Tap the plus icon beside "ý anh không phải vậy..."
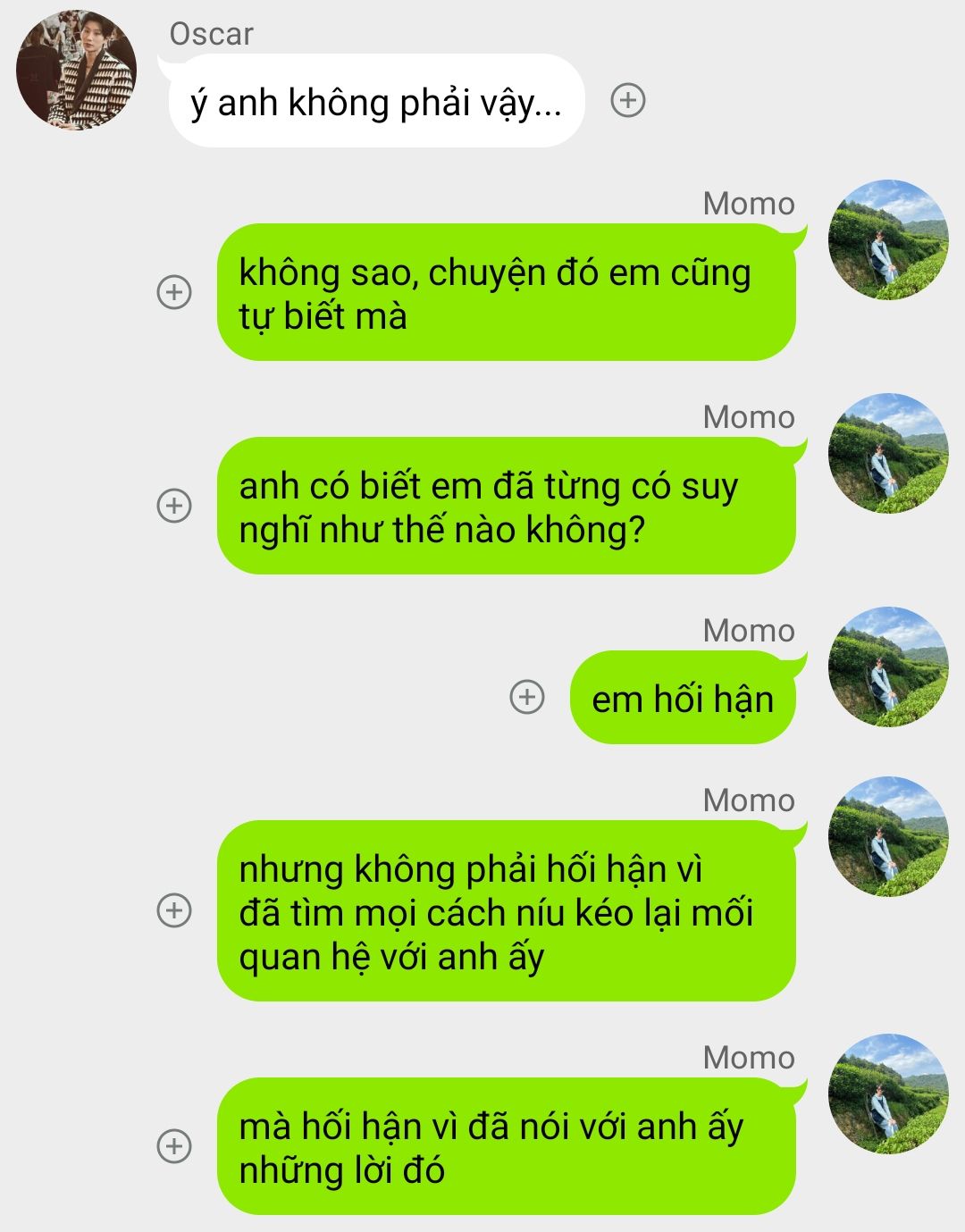 tap(628, 100)
